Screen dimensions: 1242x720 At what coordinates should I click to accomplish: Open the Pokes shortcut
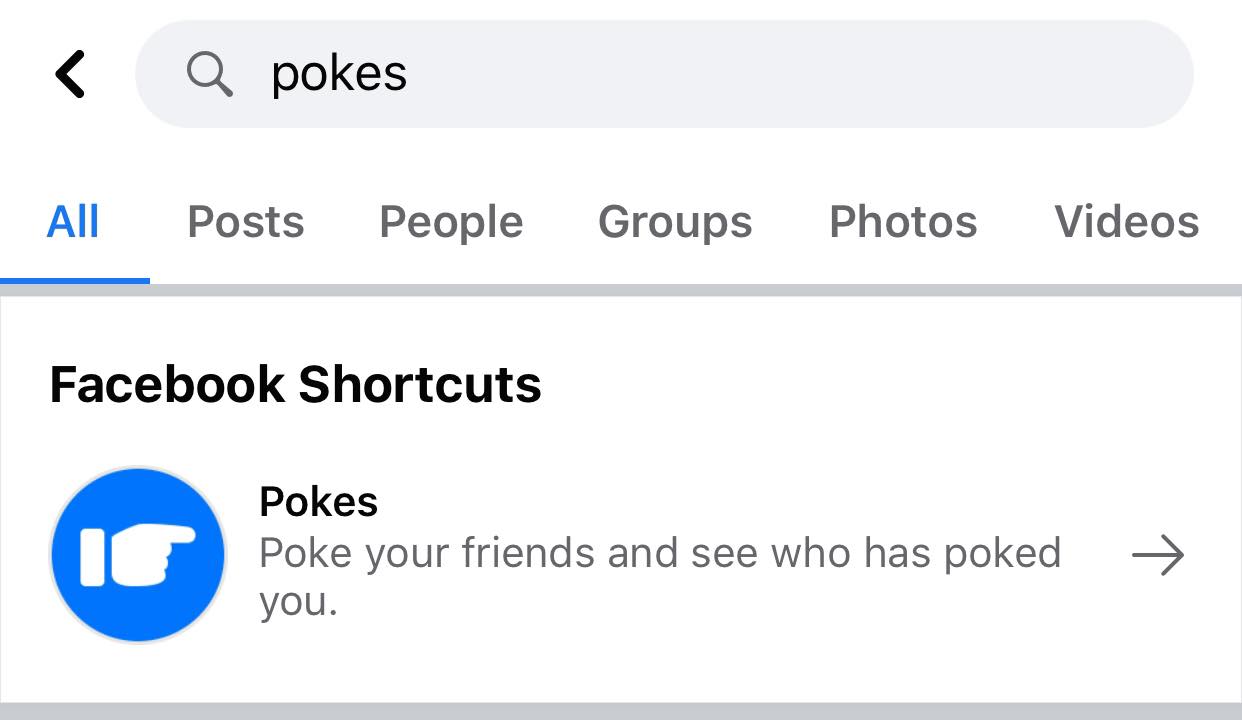pos(621,554)
